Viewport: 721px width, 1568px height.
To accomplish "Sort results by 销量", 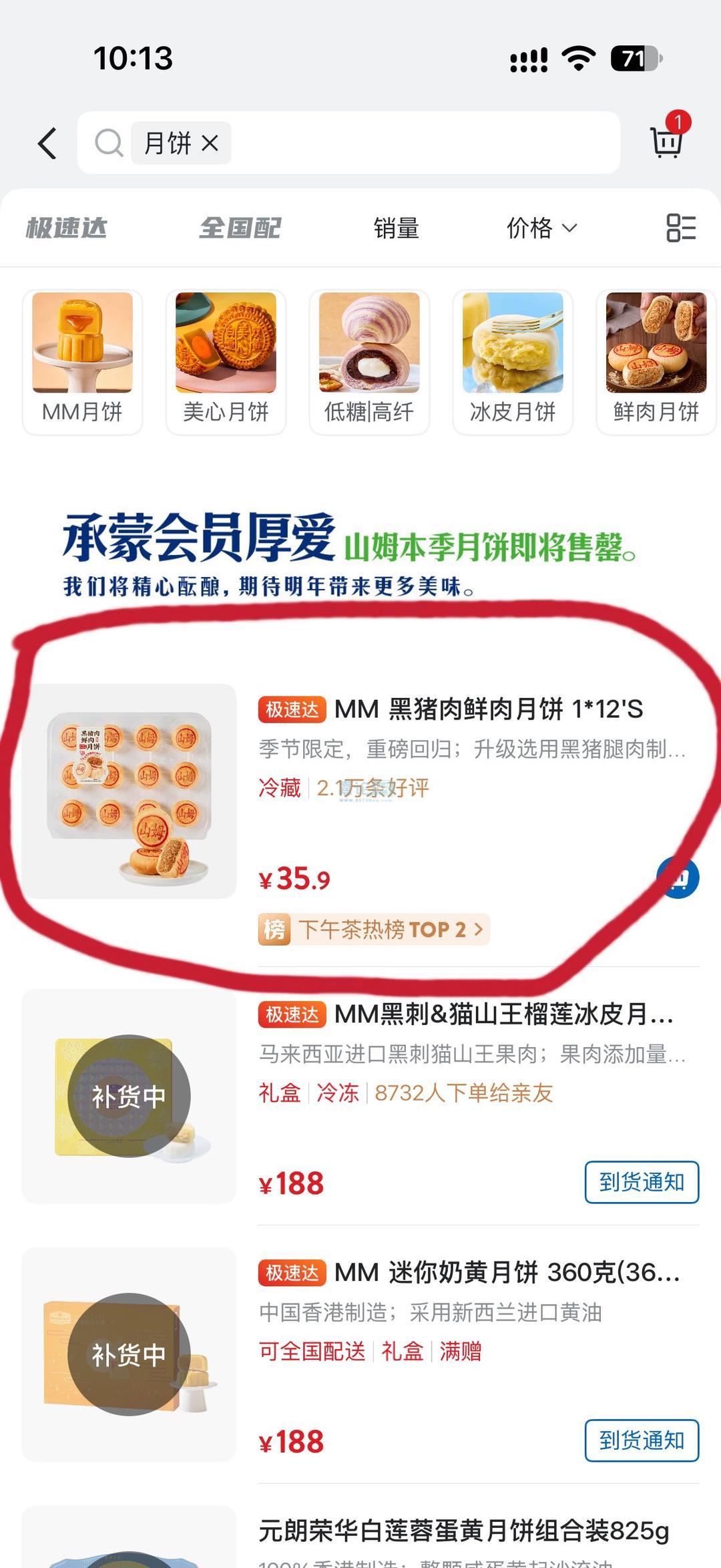I will (x=396, y=228).
